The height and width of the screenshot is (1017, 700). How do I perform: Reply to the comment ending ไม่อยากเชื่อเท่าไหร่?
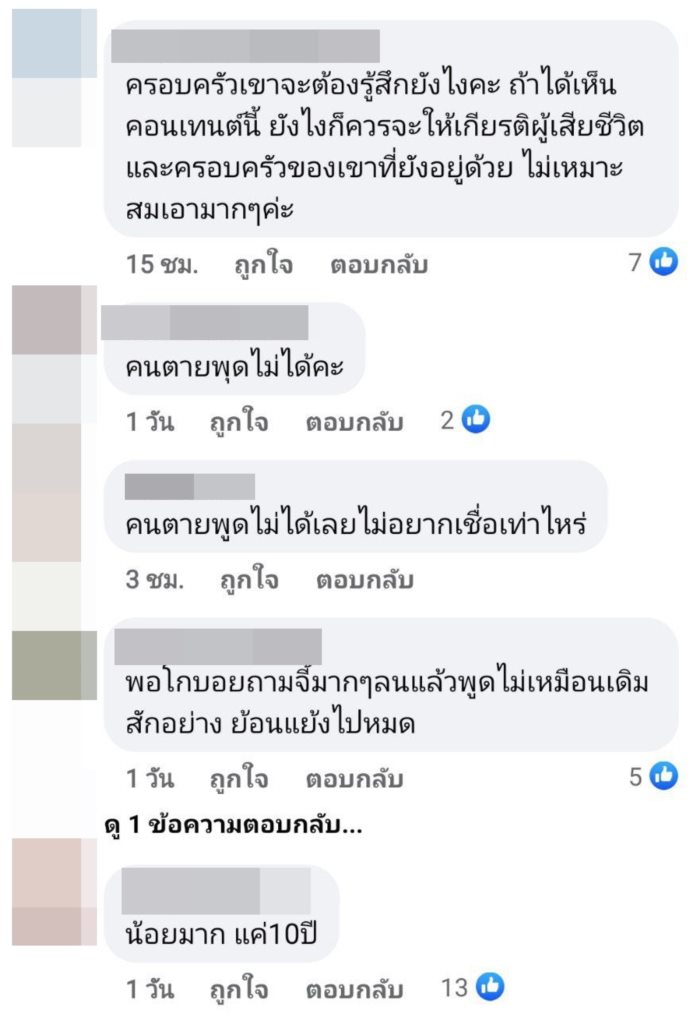click(366, 580)
